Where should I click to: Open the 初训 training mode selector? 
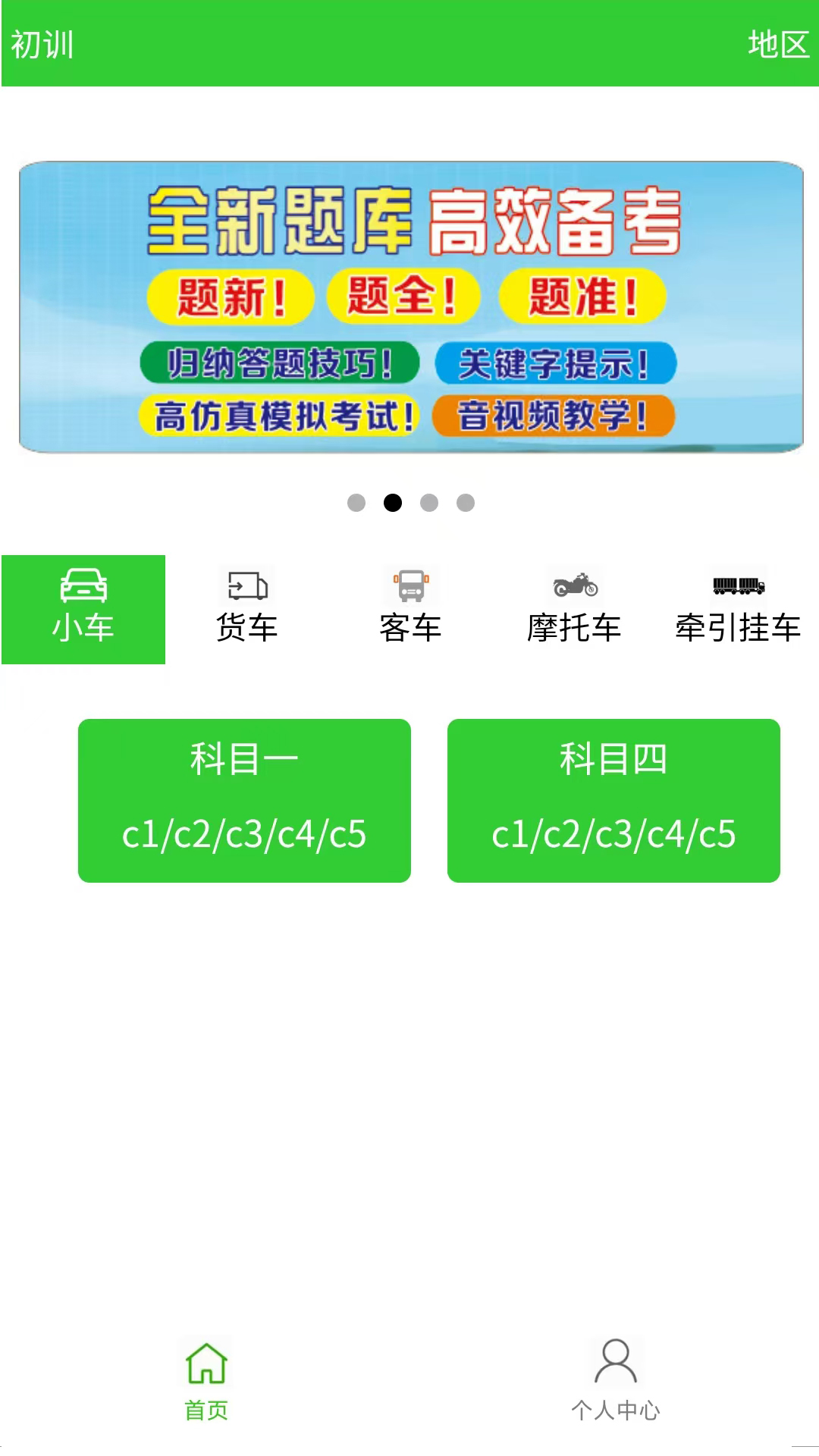coord(42,44)
